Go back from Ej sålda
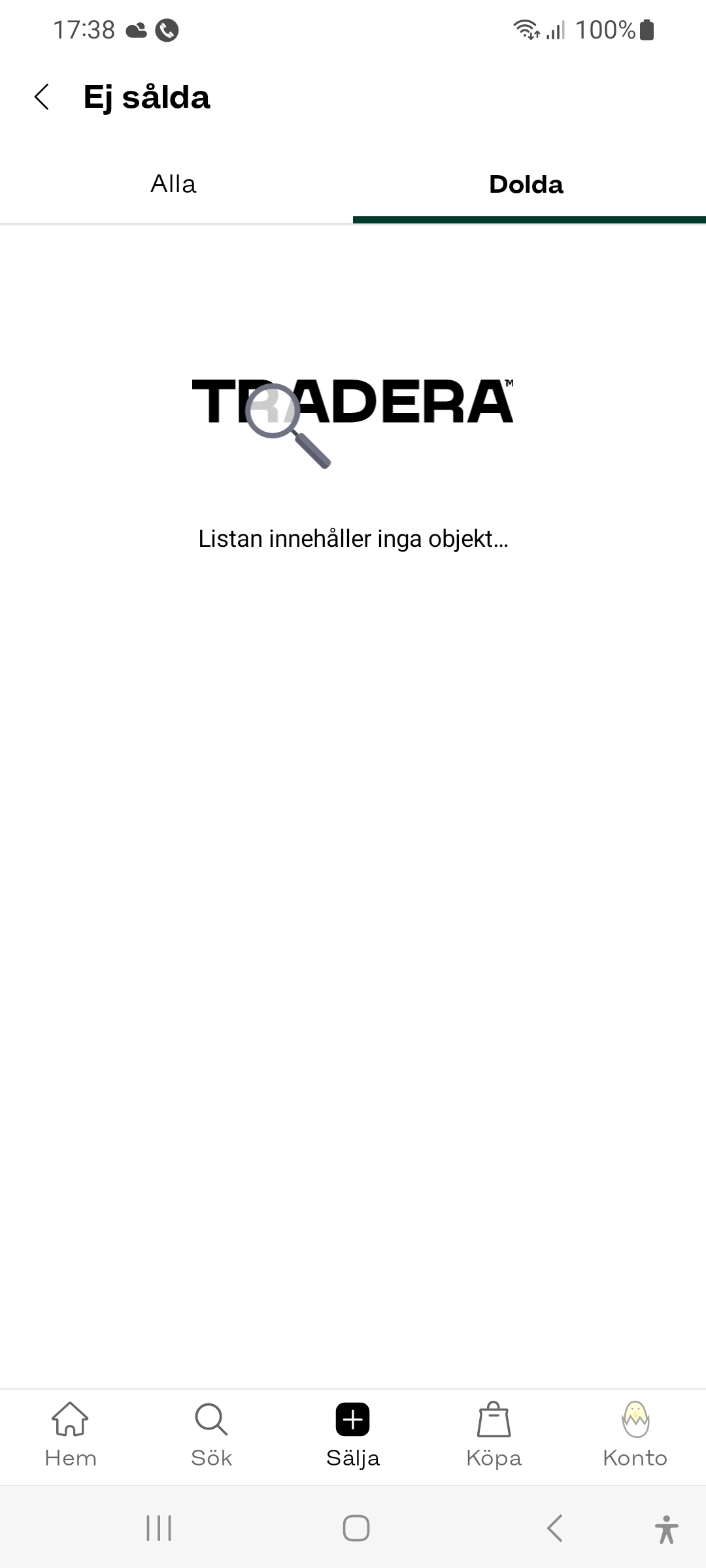Image resolution: width=706 pixels, height=1568 pixels. (42, 97)
